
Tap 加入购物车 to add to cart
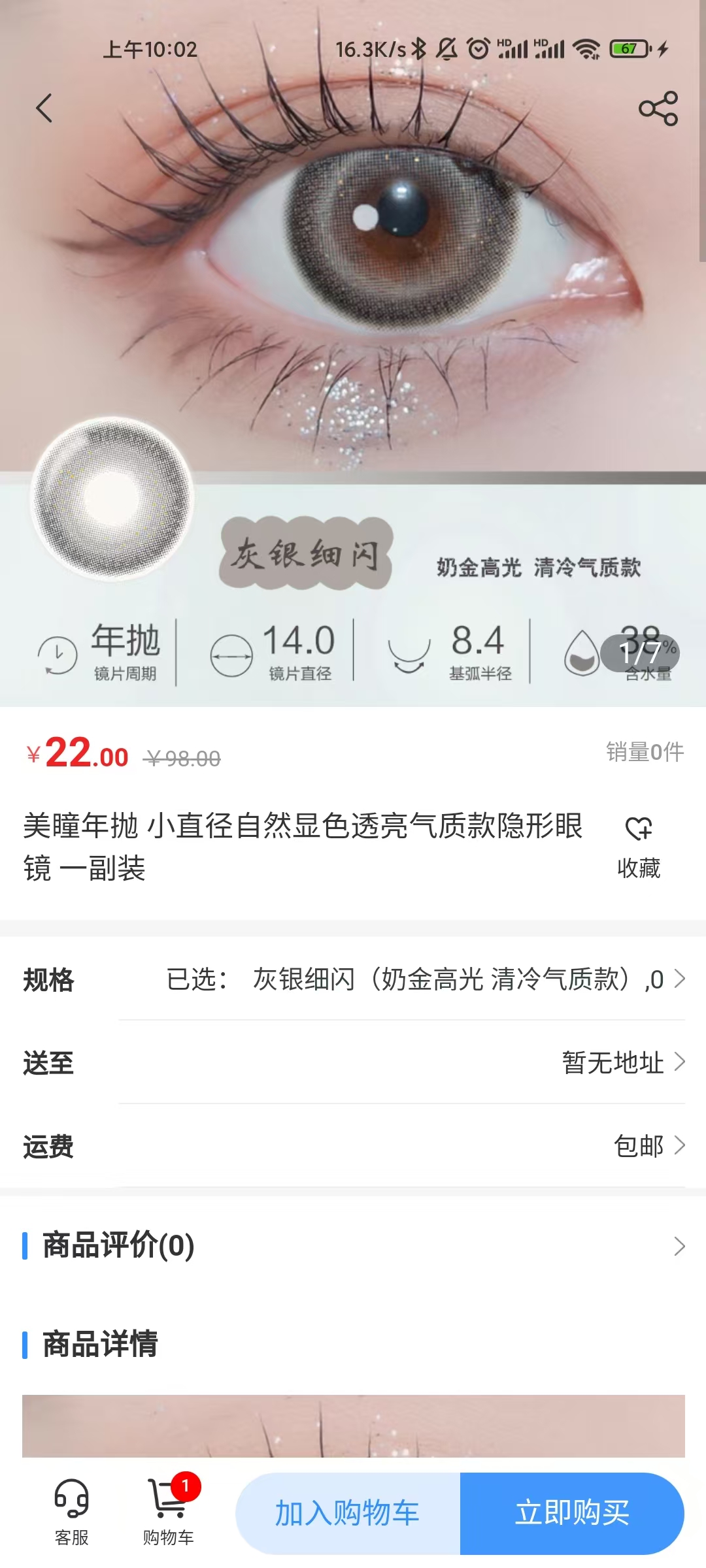tap(347, 1513)
